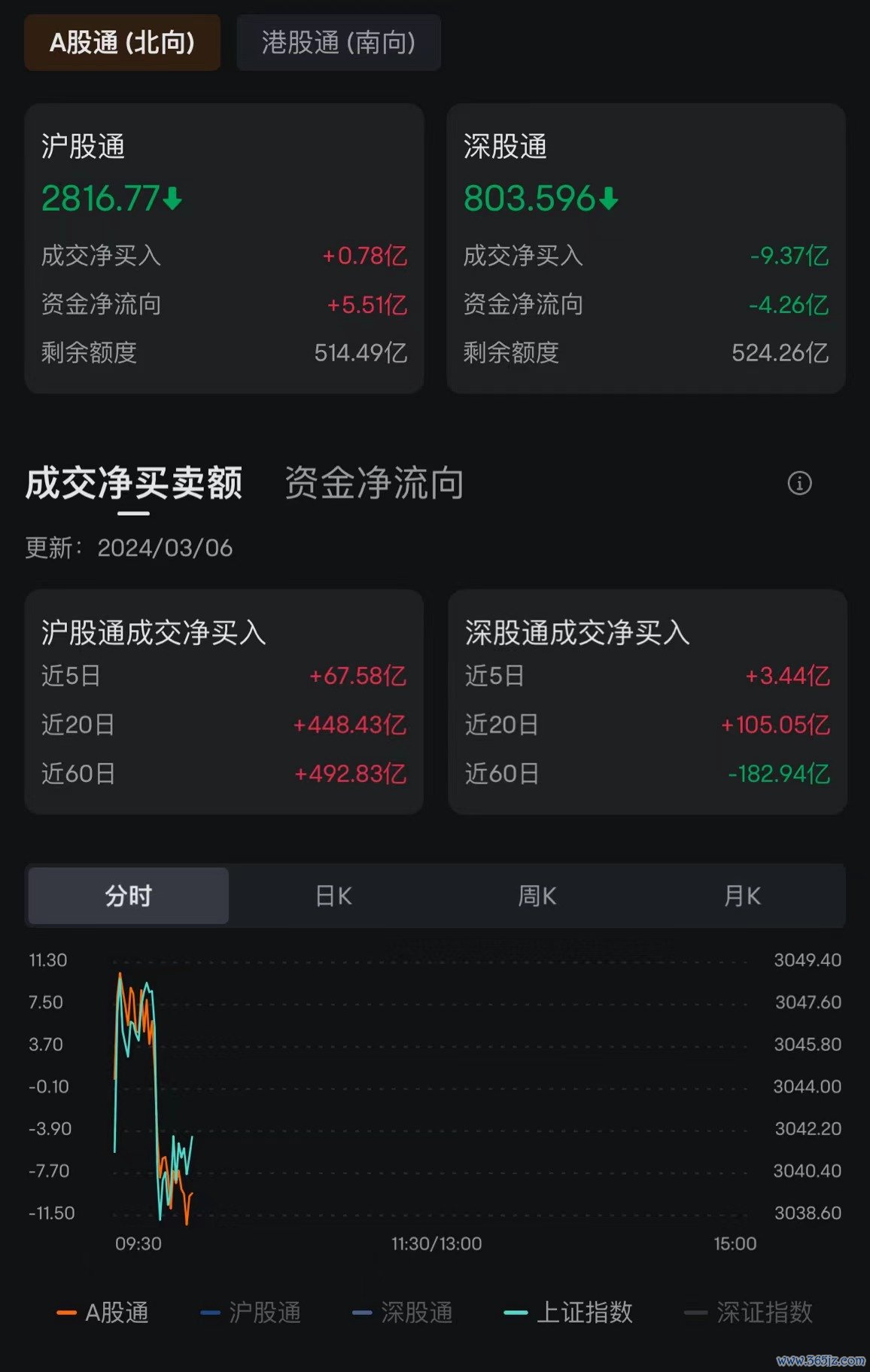The height and width of the screenshot is (1372, 870).
Task: Toggle the teal 上证指数 legend marker
Action: click(516, 1312)
